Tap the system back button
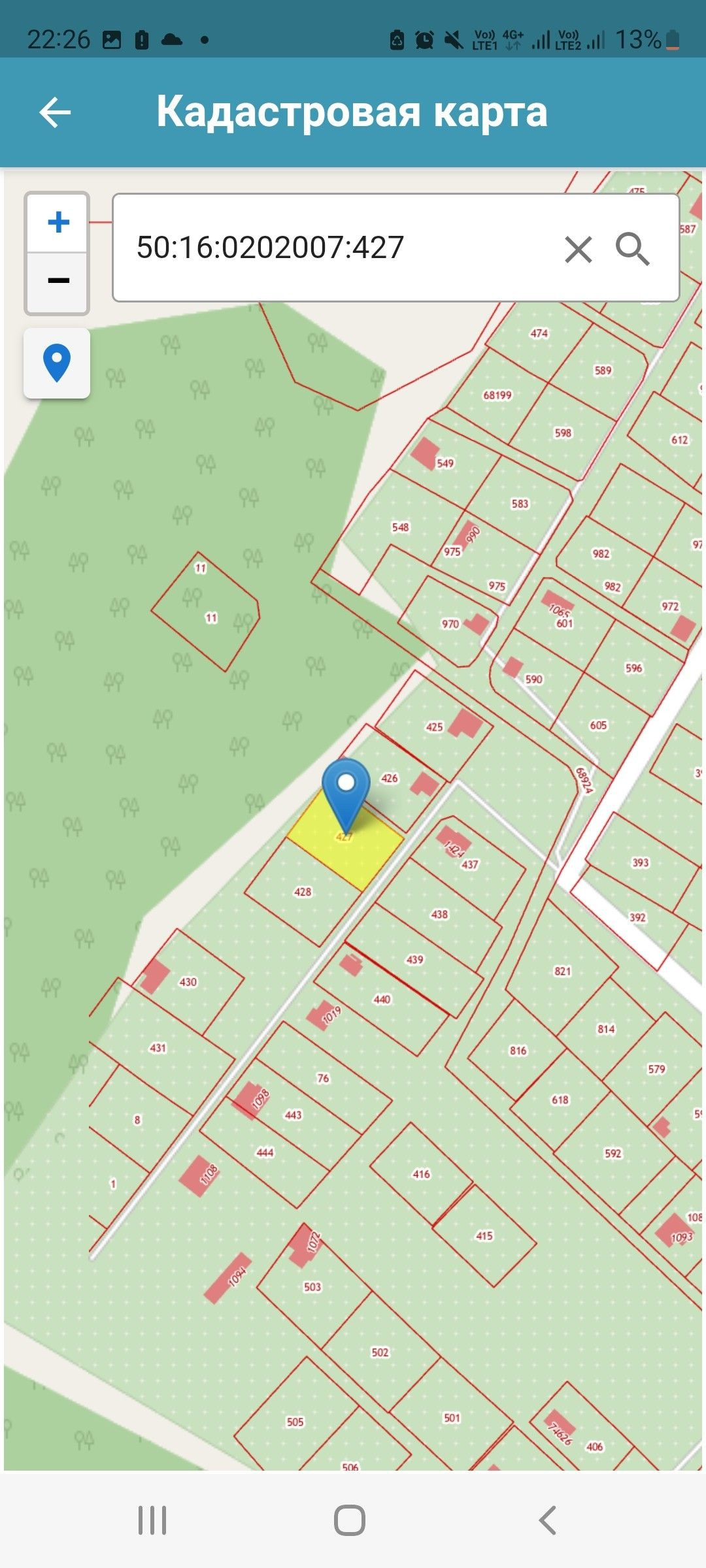 [548, 1520]
